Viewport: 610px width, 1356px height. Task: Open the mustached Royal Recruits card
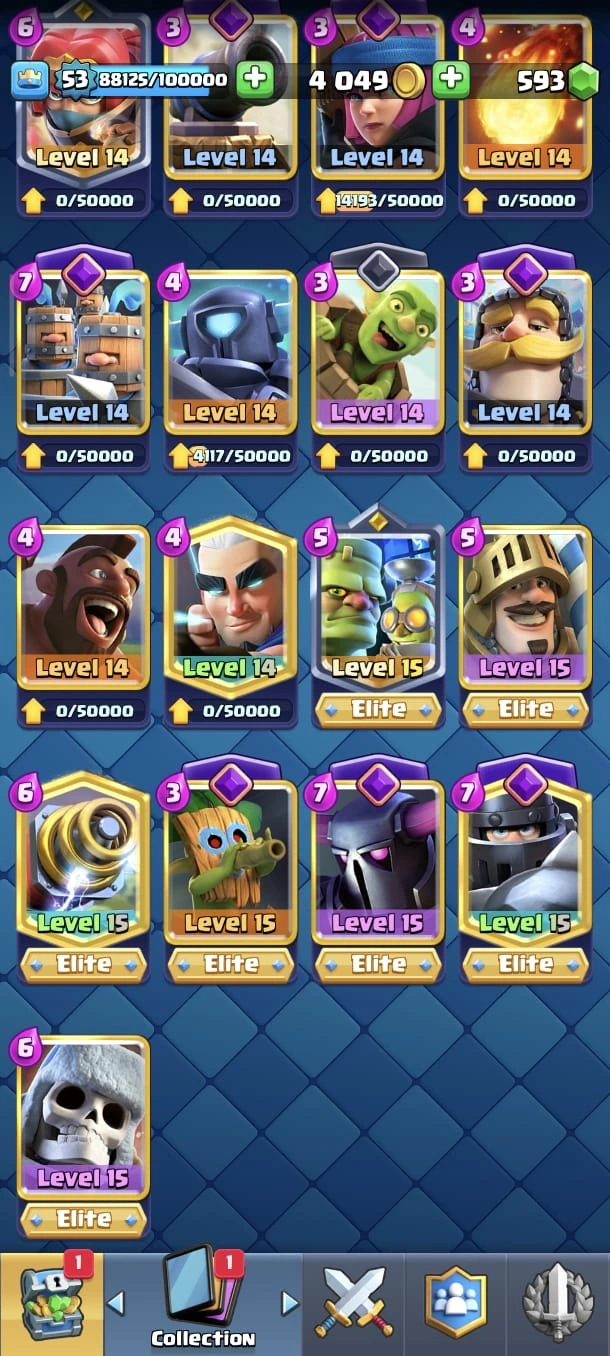coord(525,352)
